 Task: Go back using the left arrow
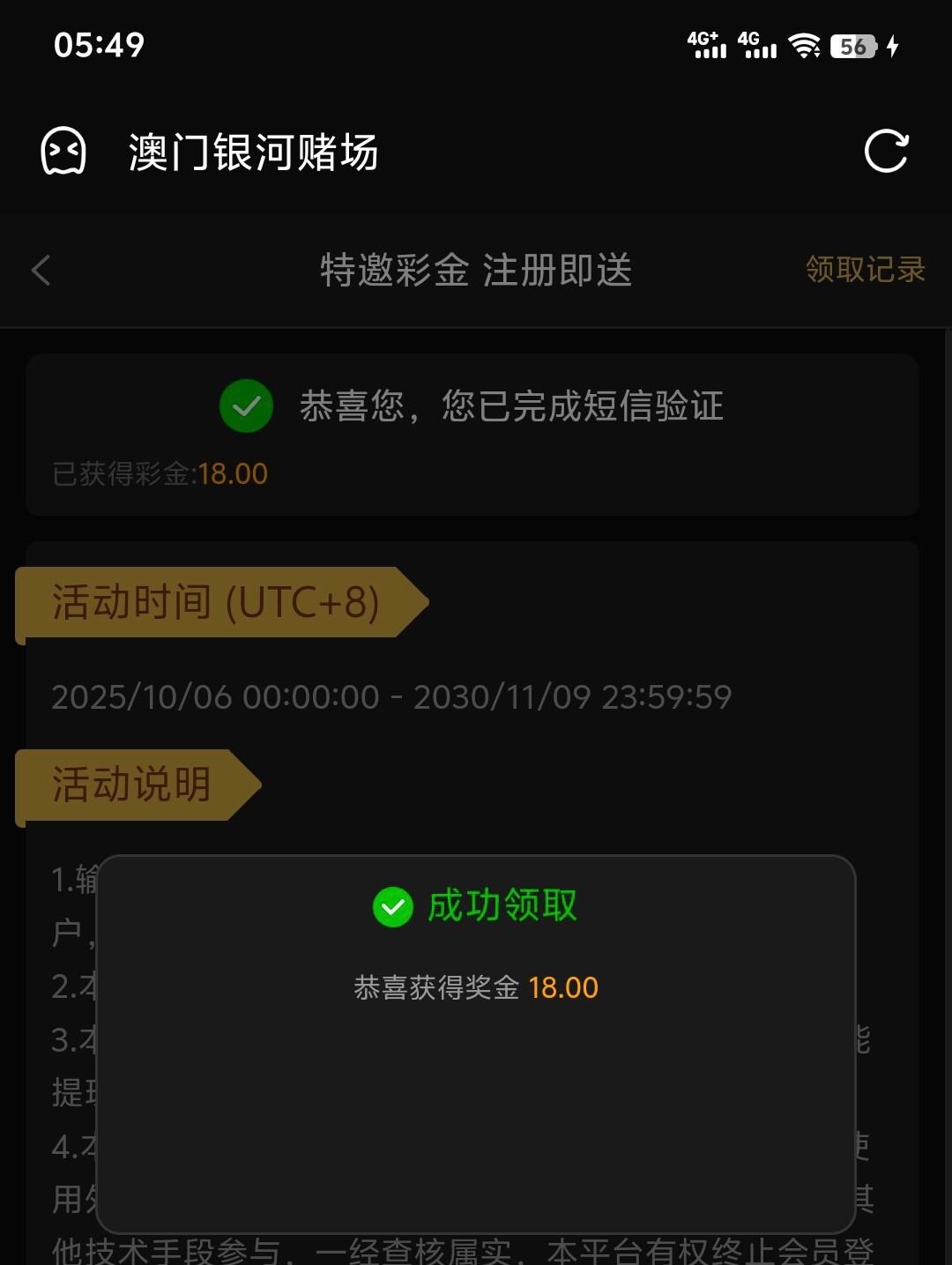point(41,270)
